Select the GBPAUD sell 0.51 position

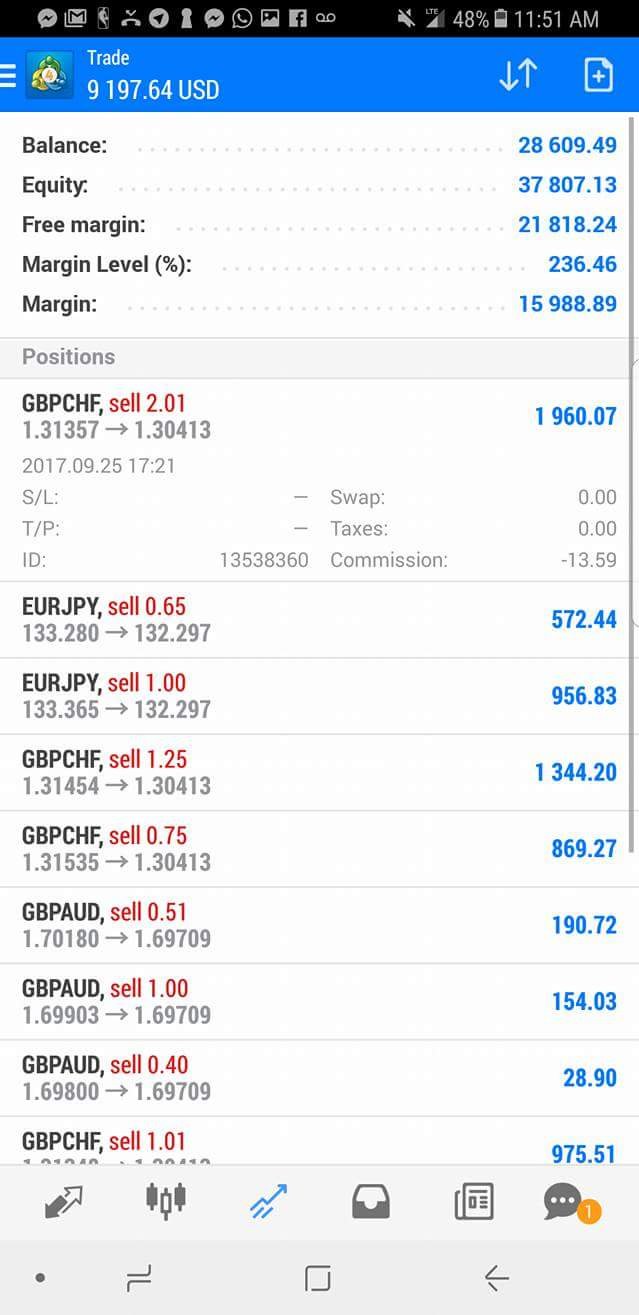click(x=319, y=925)
